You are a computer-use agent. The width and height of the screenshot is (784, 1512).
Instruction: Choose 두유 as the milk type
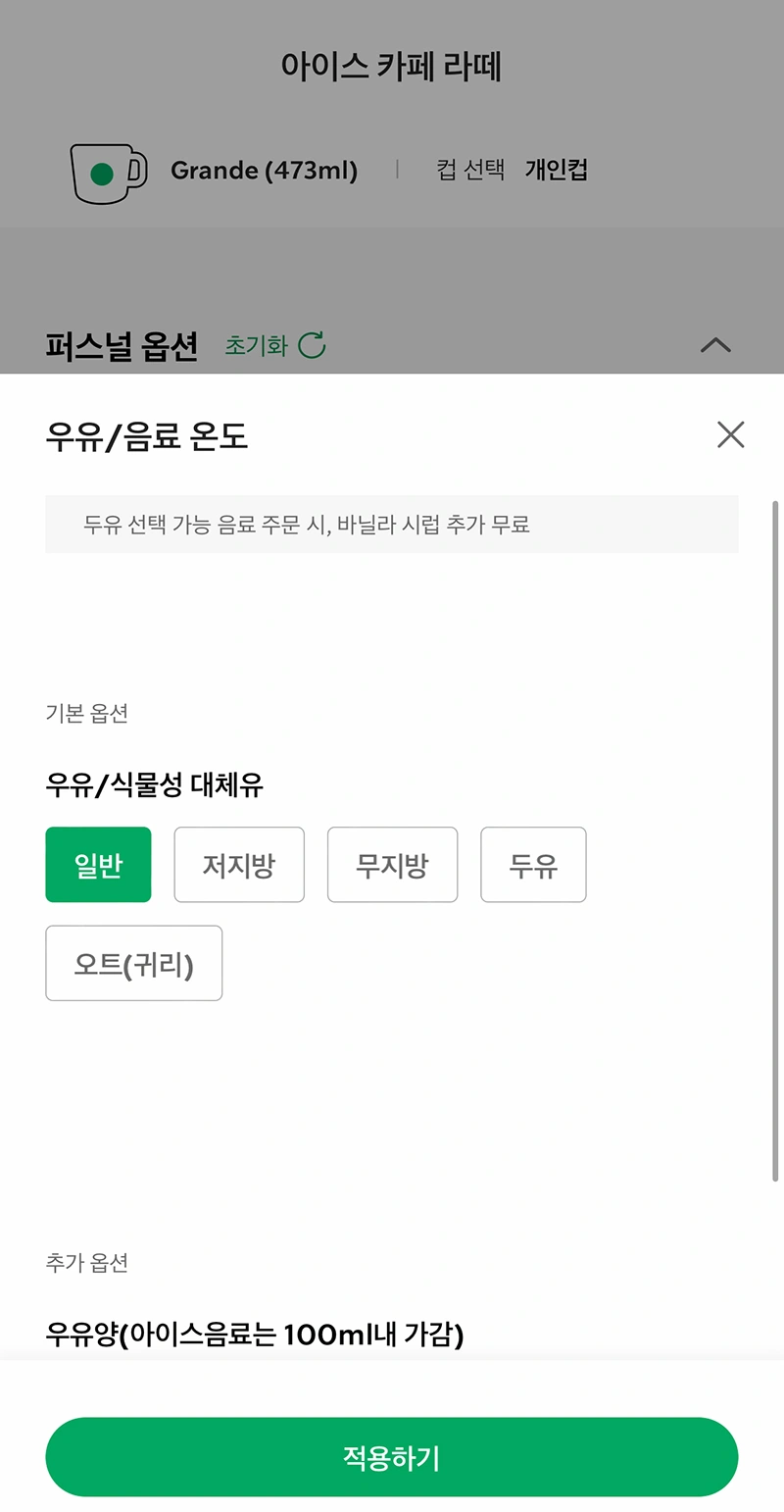pyautogui.click(x=533, y=865)
